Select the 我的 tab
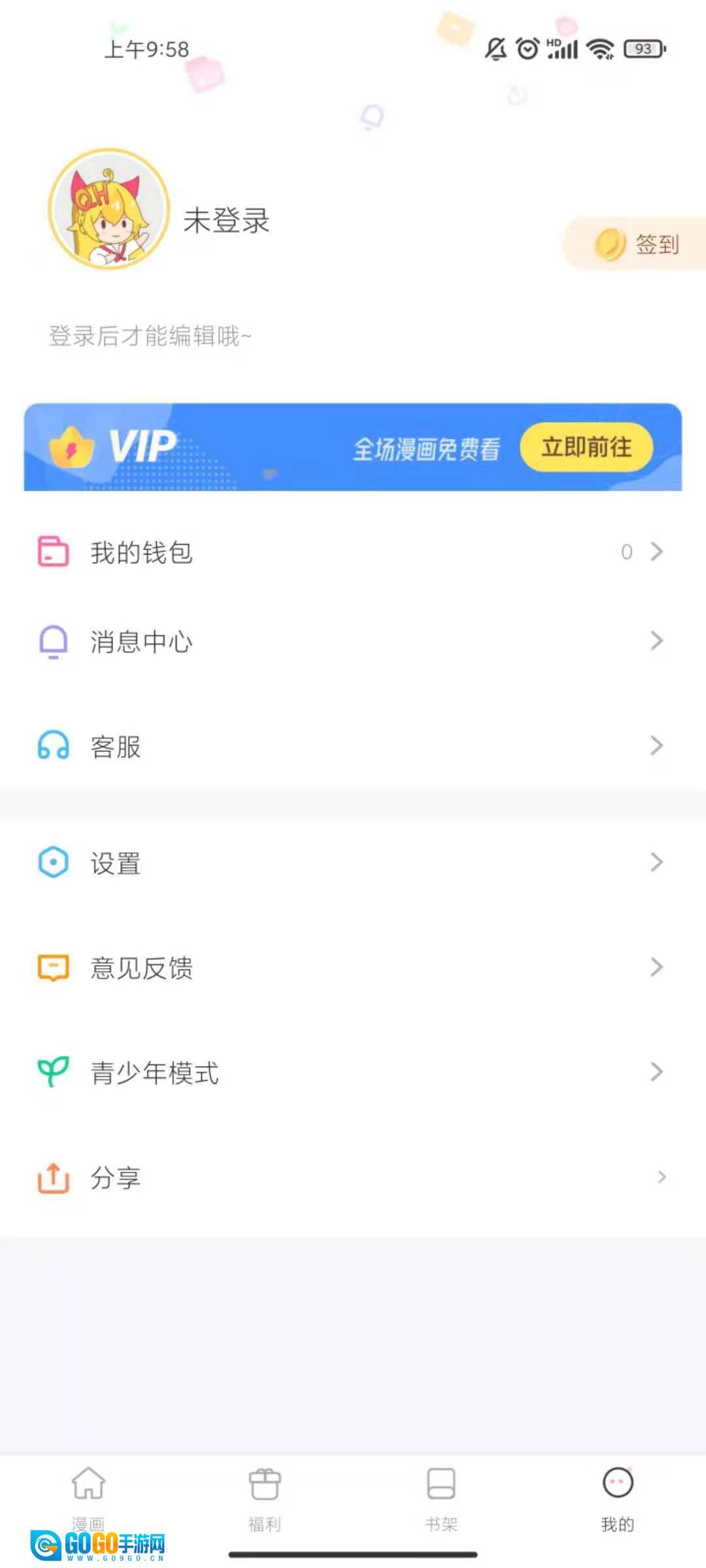The height and width of the screenshot is (1568, 706). pos(618,1497)
